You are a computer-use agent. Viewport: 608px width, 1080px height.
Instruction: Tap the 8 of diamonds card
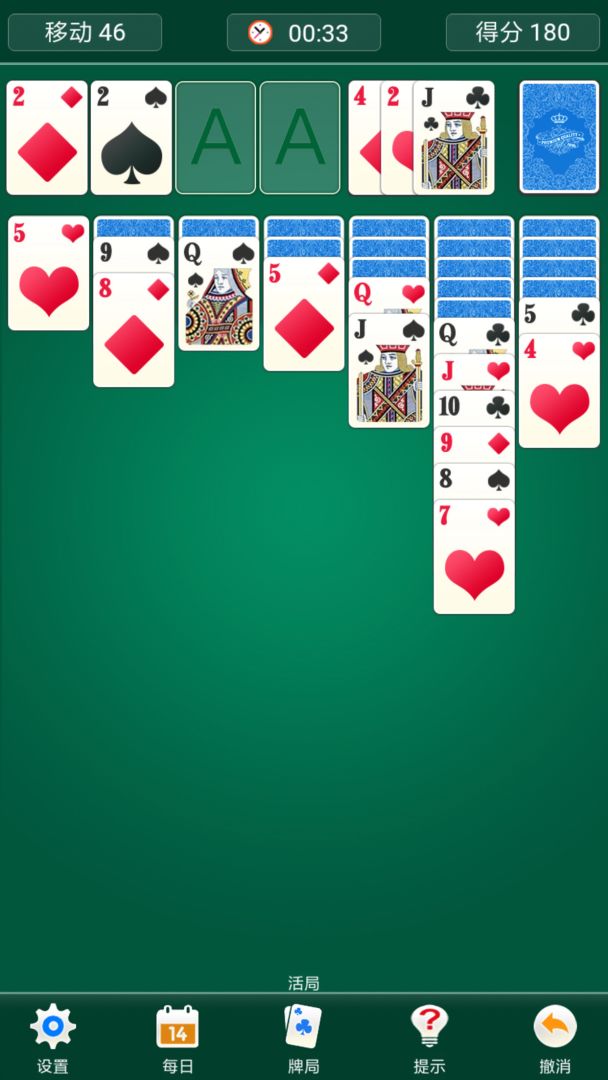pos(134,330)
